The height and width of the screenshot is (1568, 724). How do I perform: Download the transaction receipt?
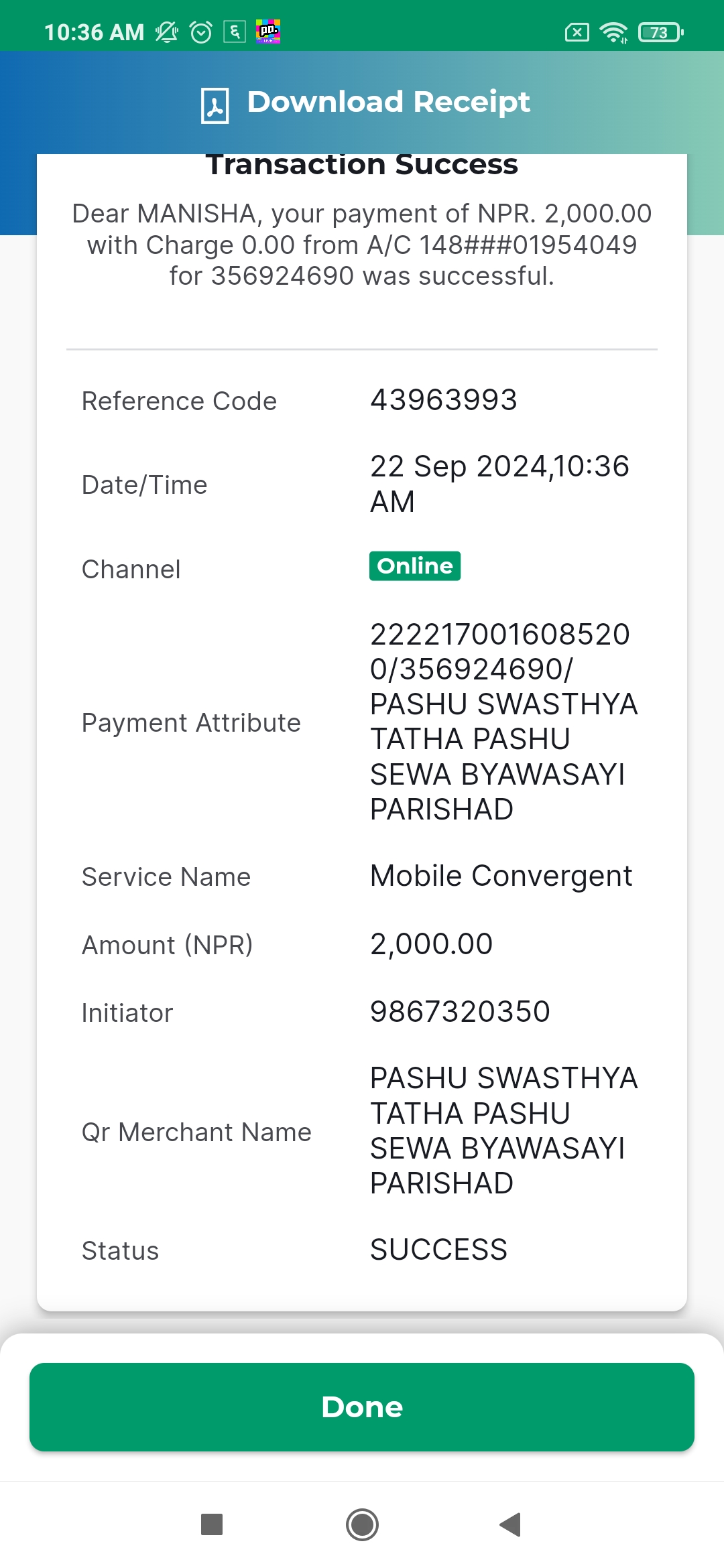365,103
